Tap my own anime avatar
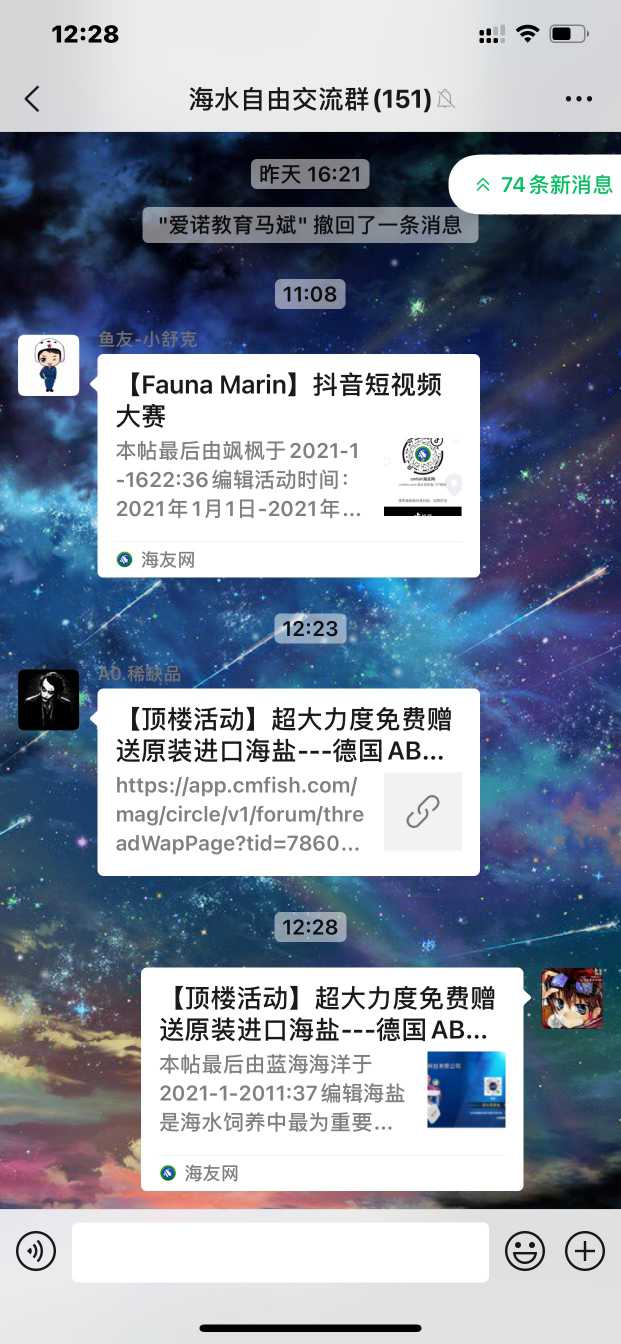The image size is (621, 1344). tap(572, 999)
